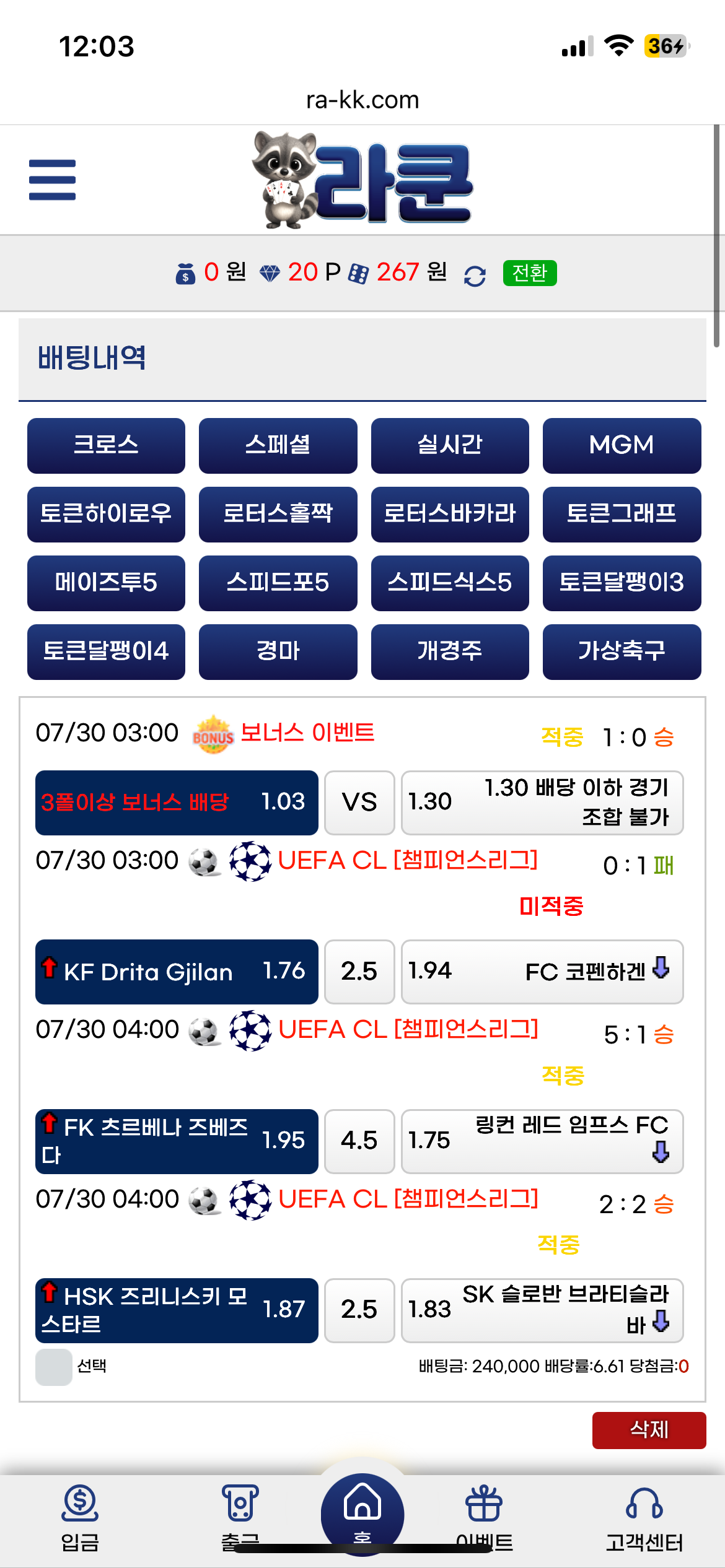
Task: Open 토큰하이로우 history
Action: [x=106, y=514]
